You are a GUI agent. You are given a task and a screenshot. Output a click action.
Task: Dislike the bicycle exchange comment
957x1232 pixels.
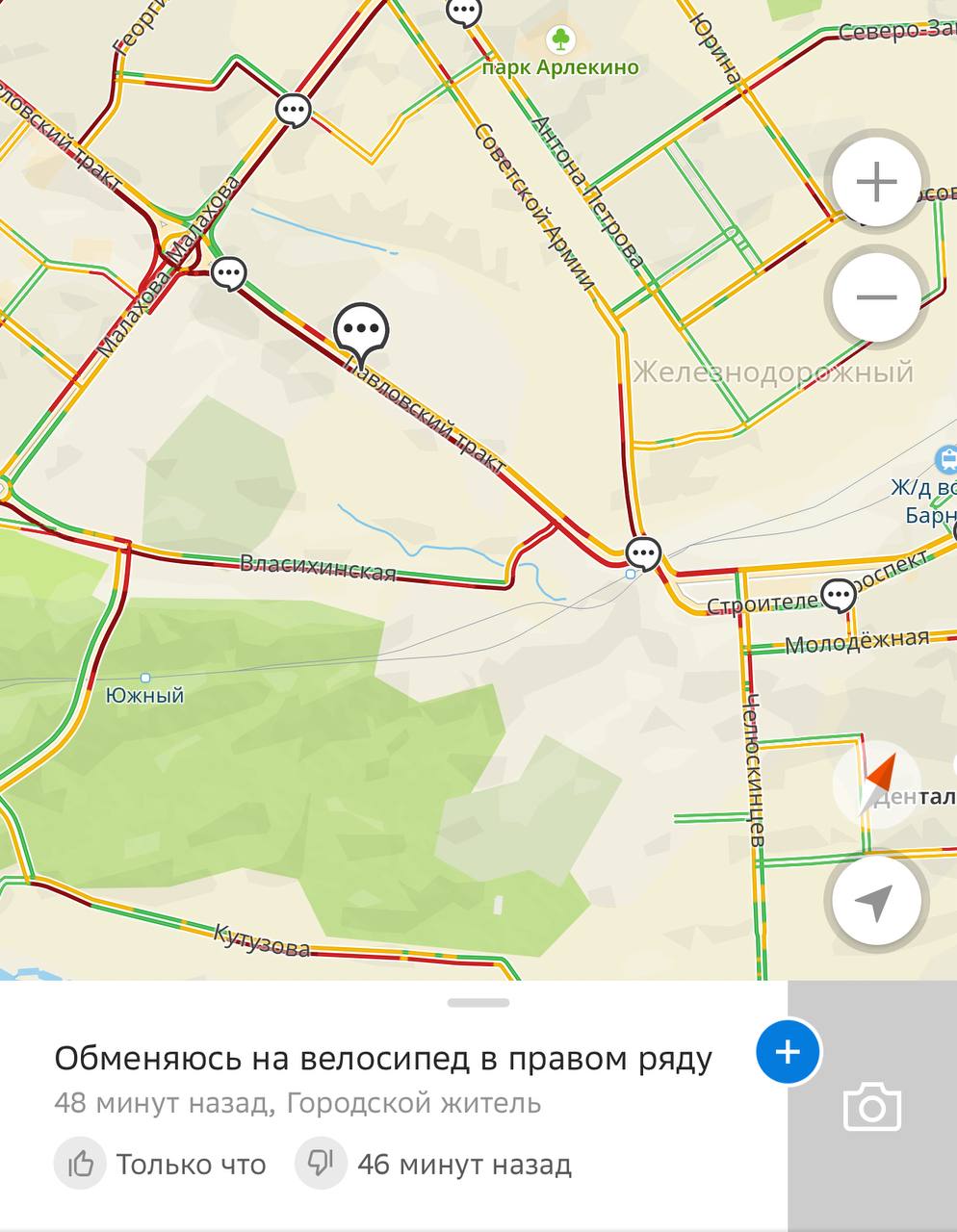coord(321,1164)
